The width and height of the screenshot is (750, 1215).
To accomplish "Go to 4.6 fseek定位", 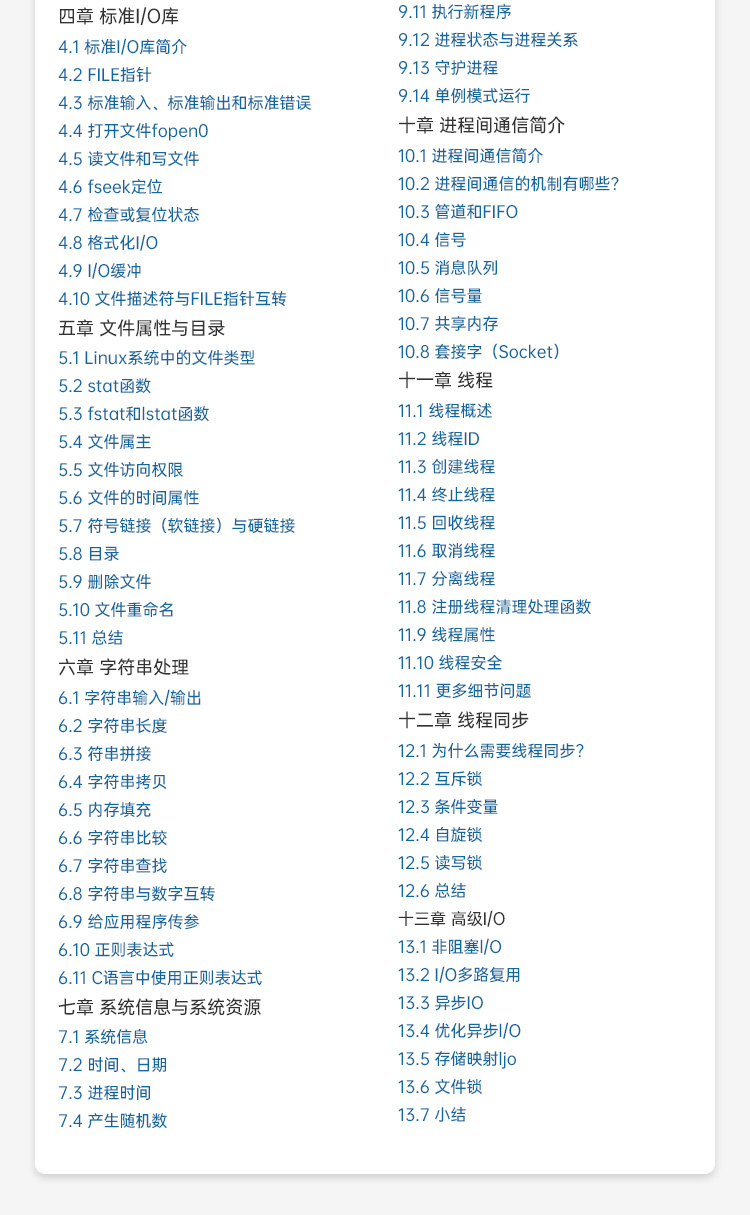I will click(x=110, y=187).
